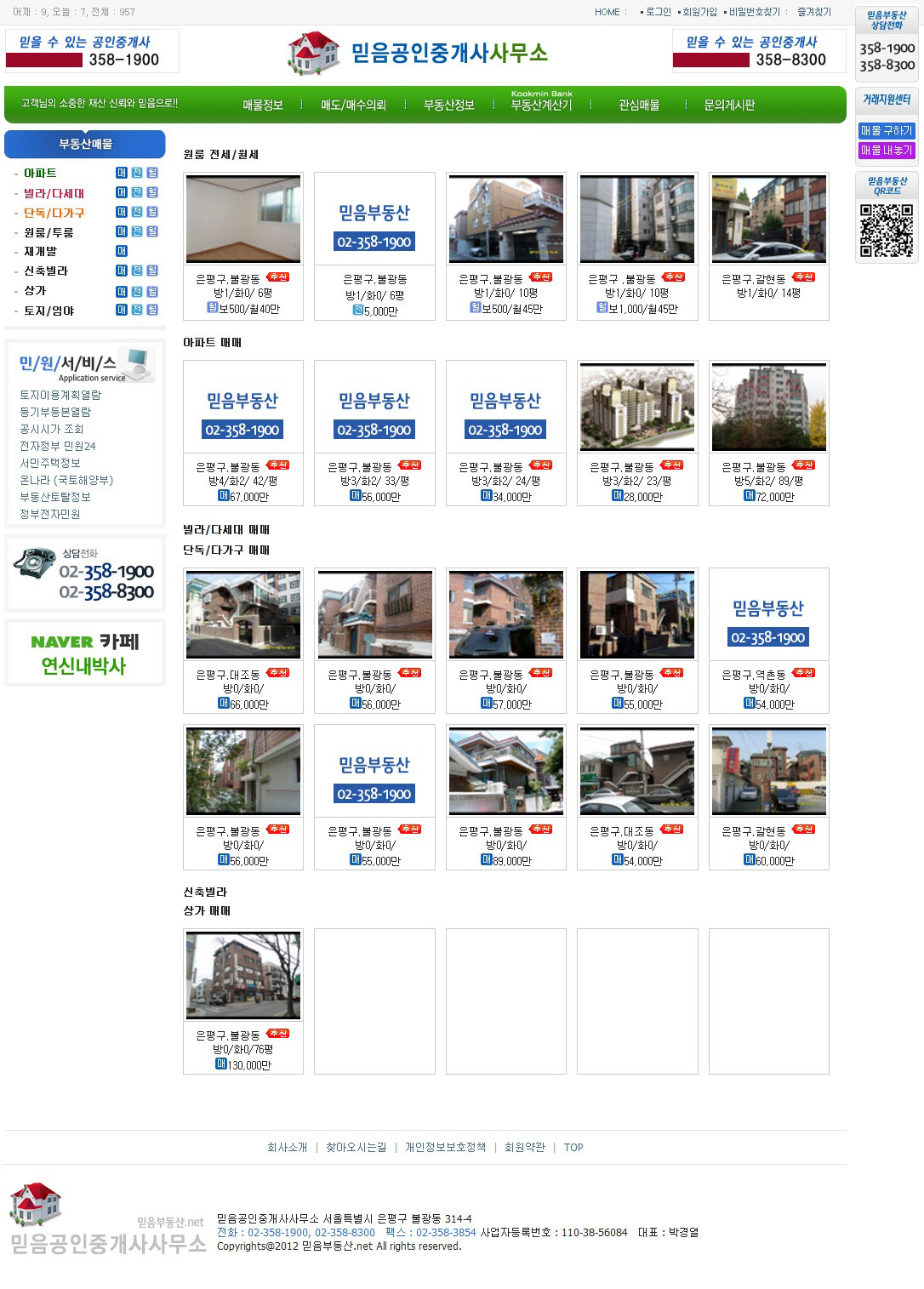Select 아파트 in the sidebar category list
The height and width of the screenshot is (1289, 924).
pos(40,173)
